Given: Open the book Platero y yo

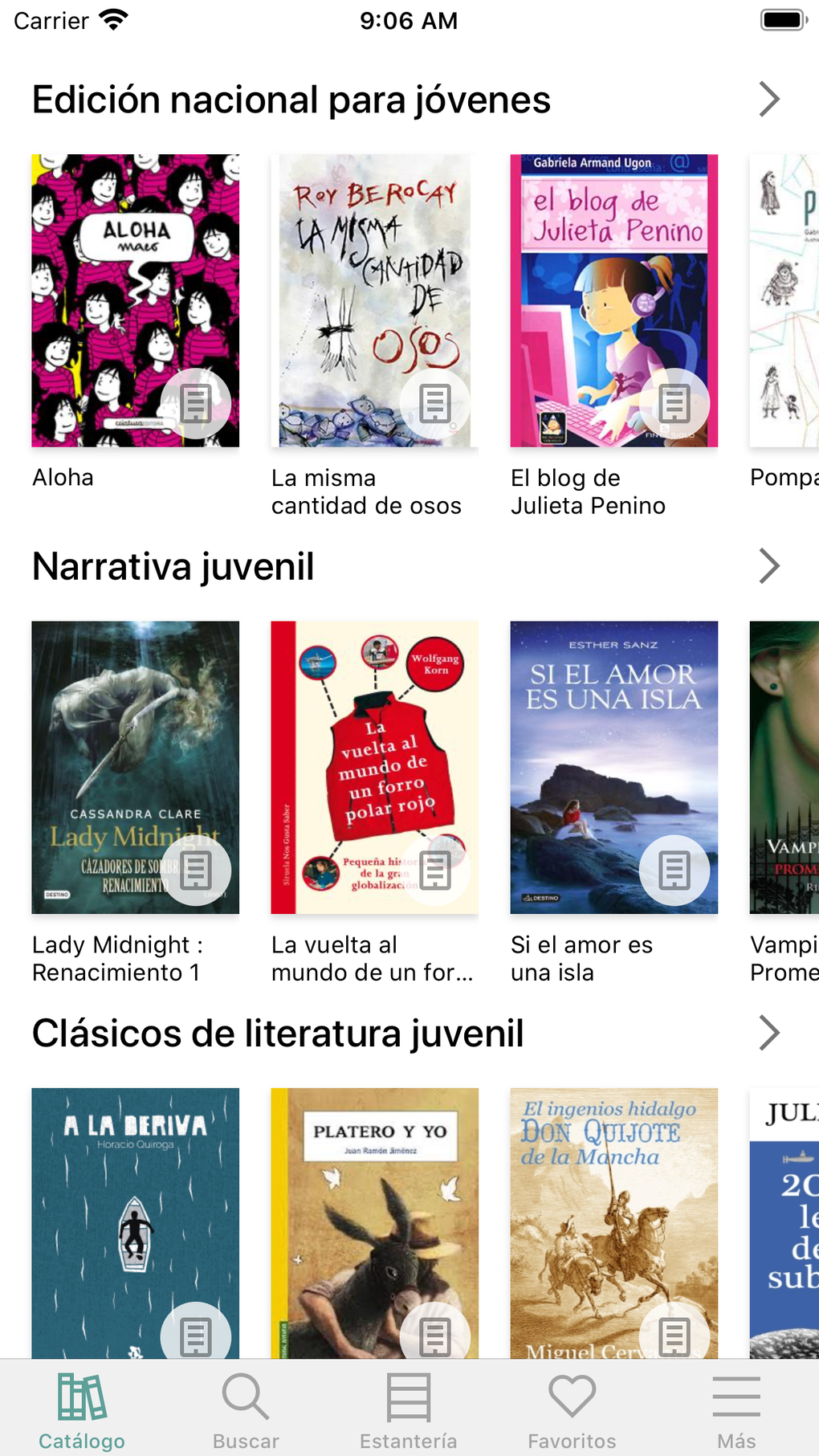Looking at the screenshot, I should (x=374, y=1221).
